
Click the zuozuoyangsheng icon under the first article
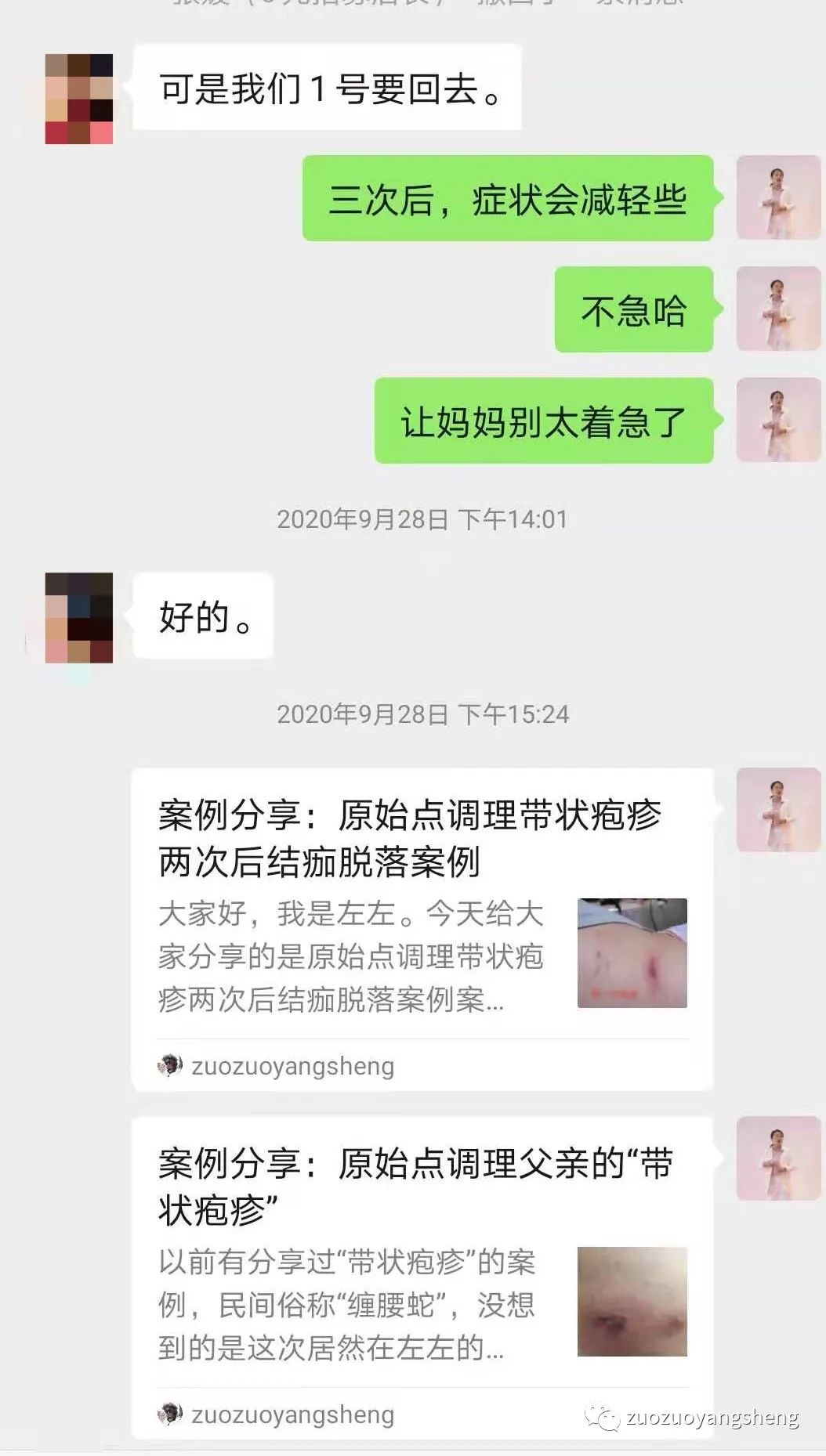coord(174,1065)
